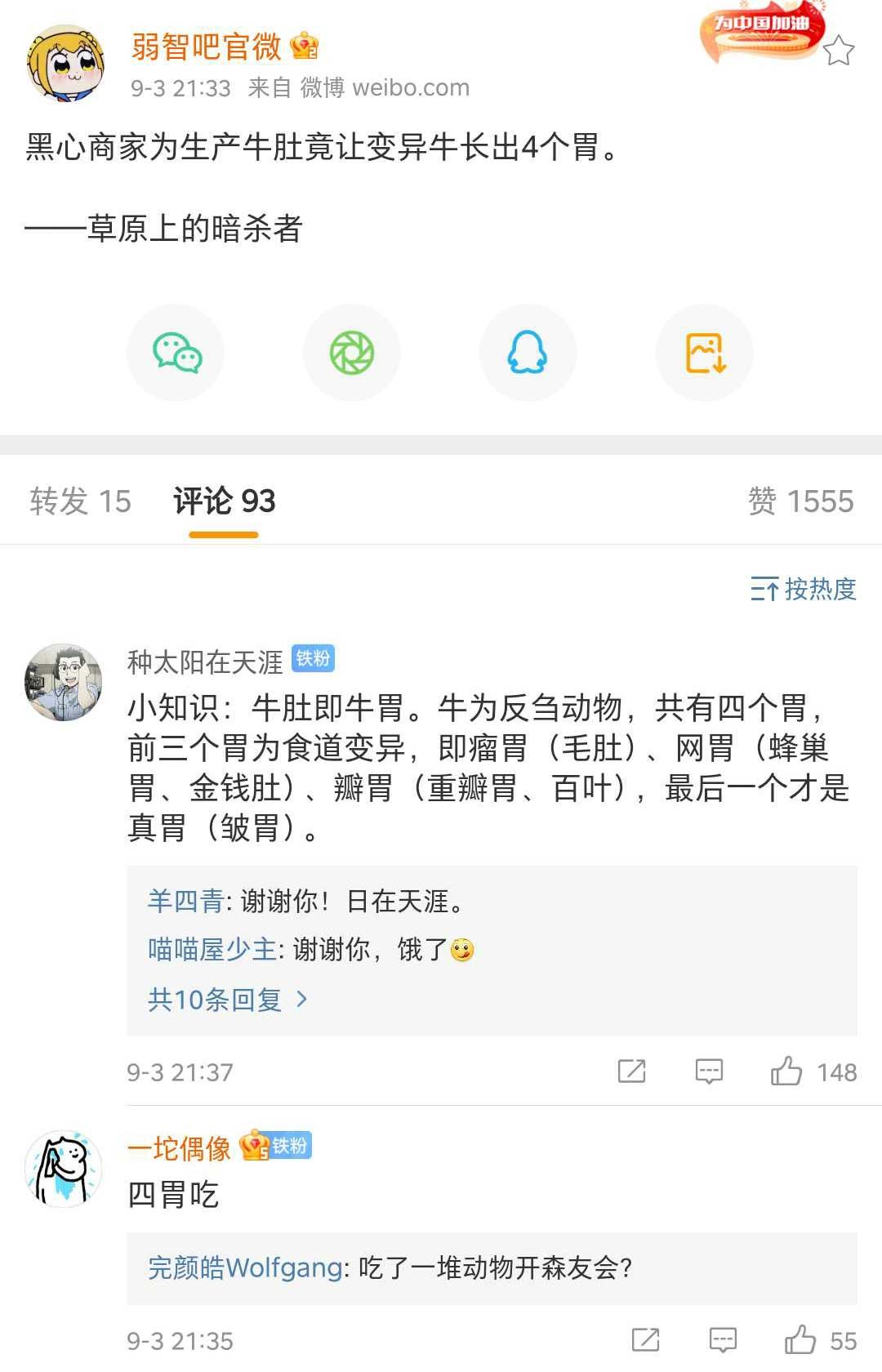882x1372 pixels.
Task: Reply to 种太阳在天涯's comment
Action: click(709, 1071)
